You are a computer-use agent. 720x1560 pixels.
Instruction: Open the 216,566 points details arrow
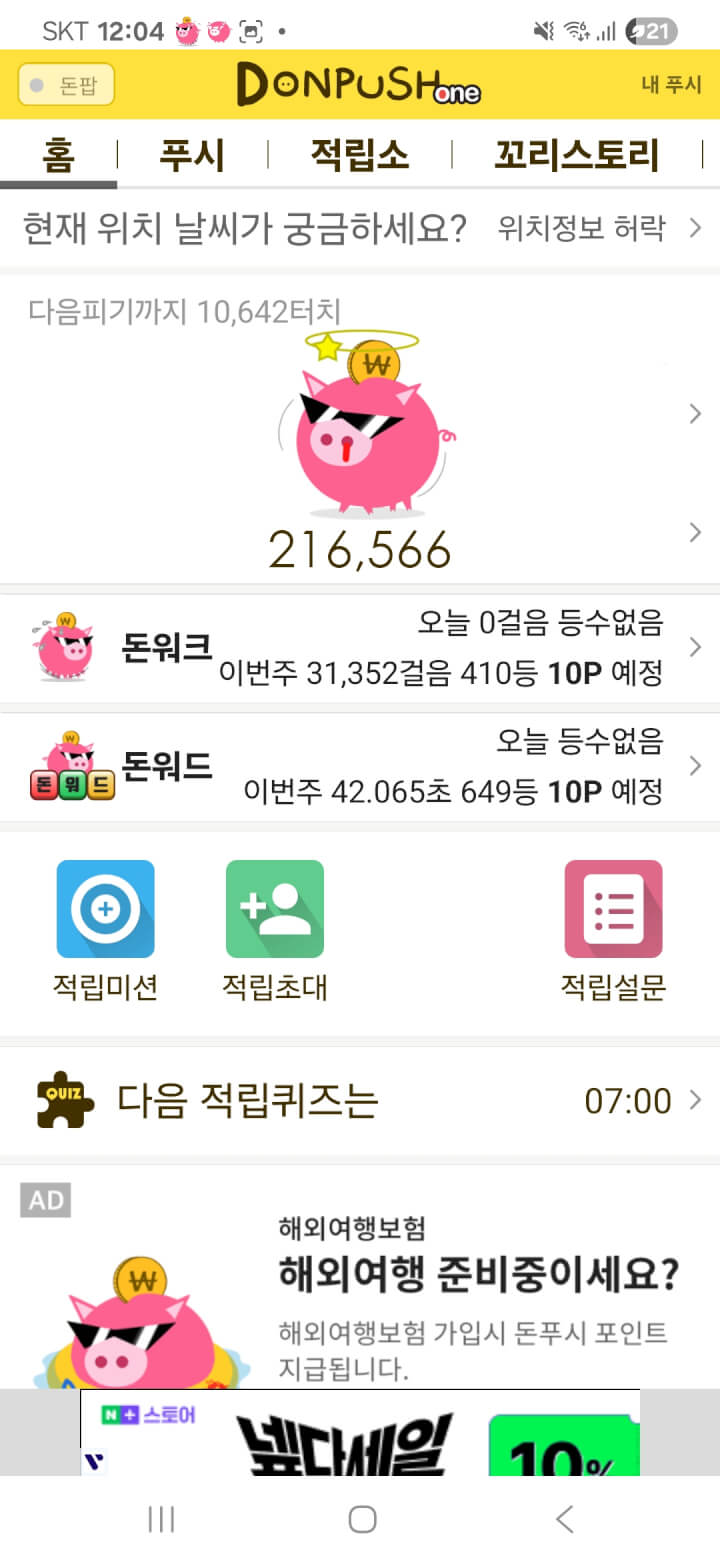[x=695, y=533]
